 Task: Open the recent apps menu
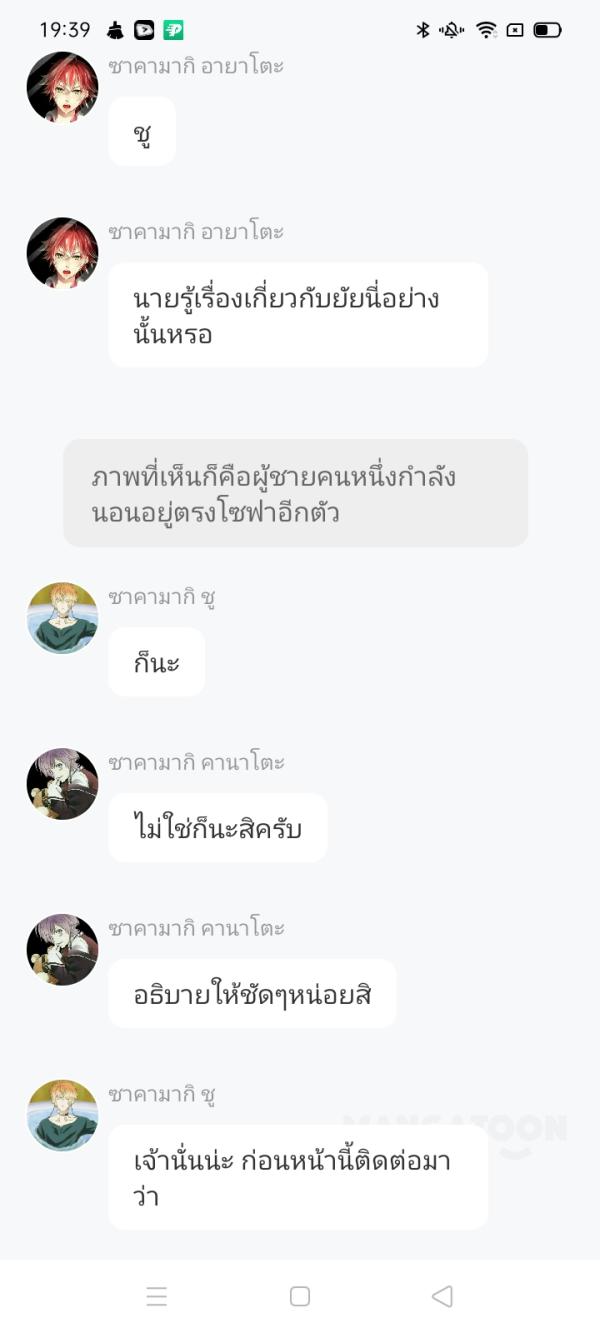coord(157,1297)
